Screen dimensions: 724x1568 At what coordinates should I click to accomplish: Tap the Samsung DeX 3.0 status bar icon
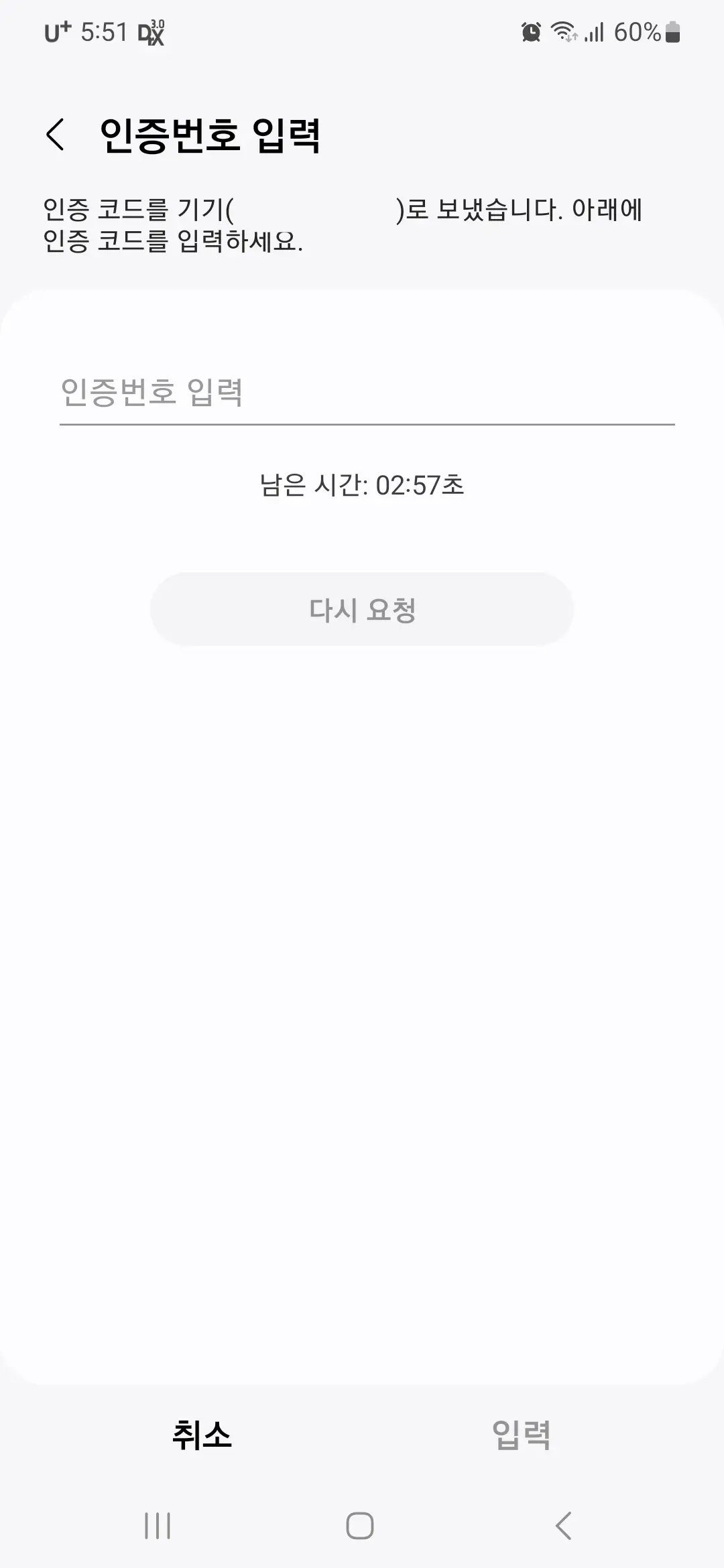coord(153,31)
